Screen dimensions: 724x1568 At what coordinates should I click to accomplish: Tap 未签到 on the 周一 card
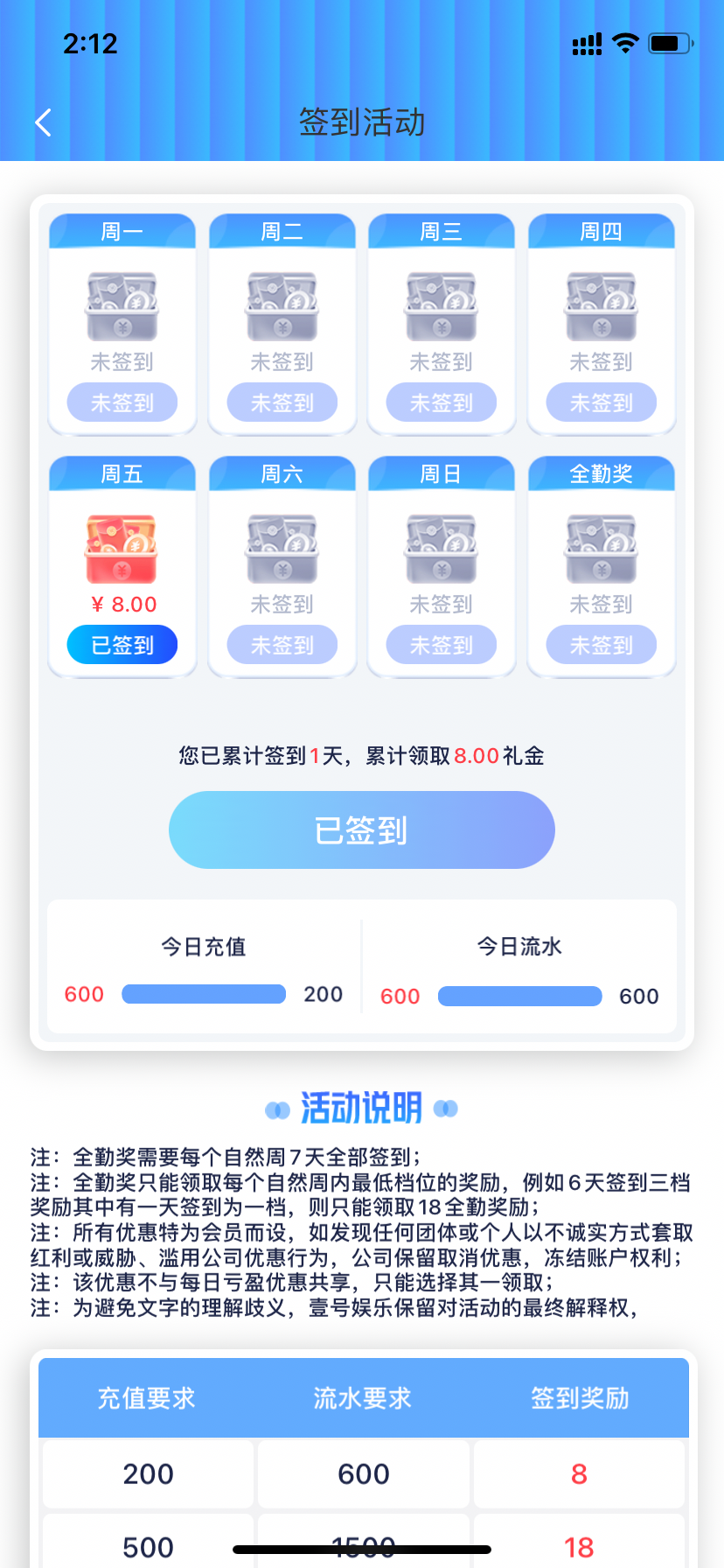pyautogui.click(x=122, y=402)
